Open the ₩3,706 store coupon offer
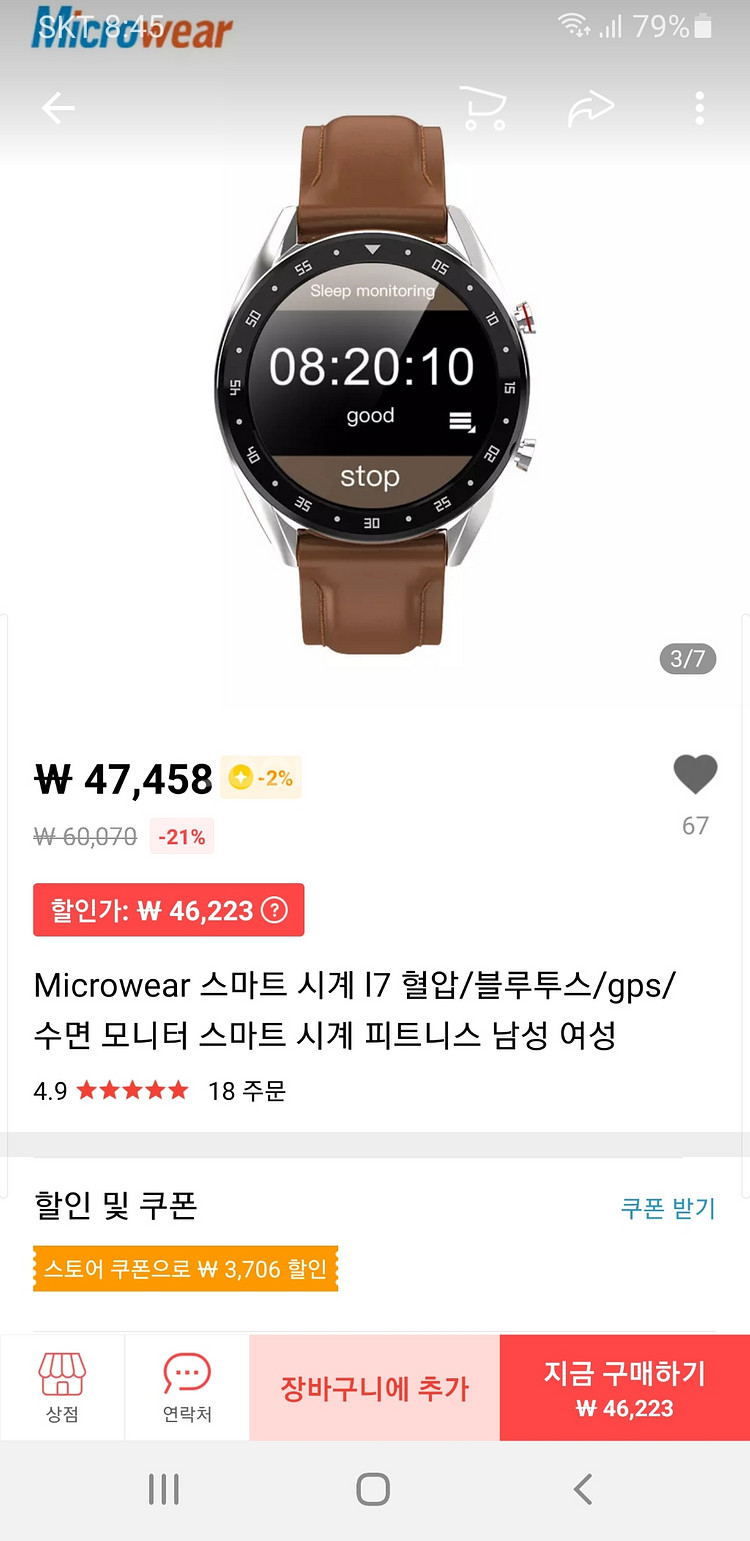Screen dimensions: 750x1541 [x=185, y=1269]
